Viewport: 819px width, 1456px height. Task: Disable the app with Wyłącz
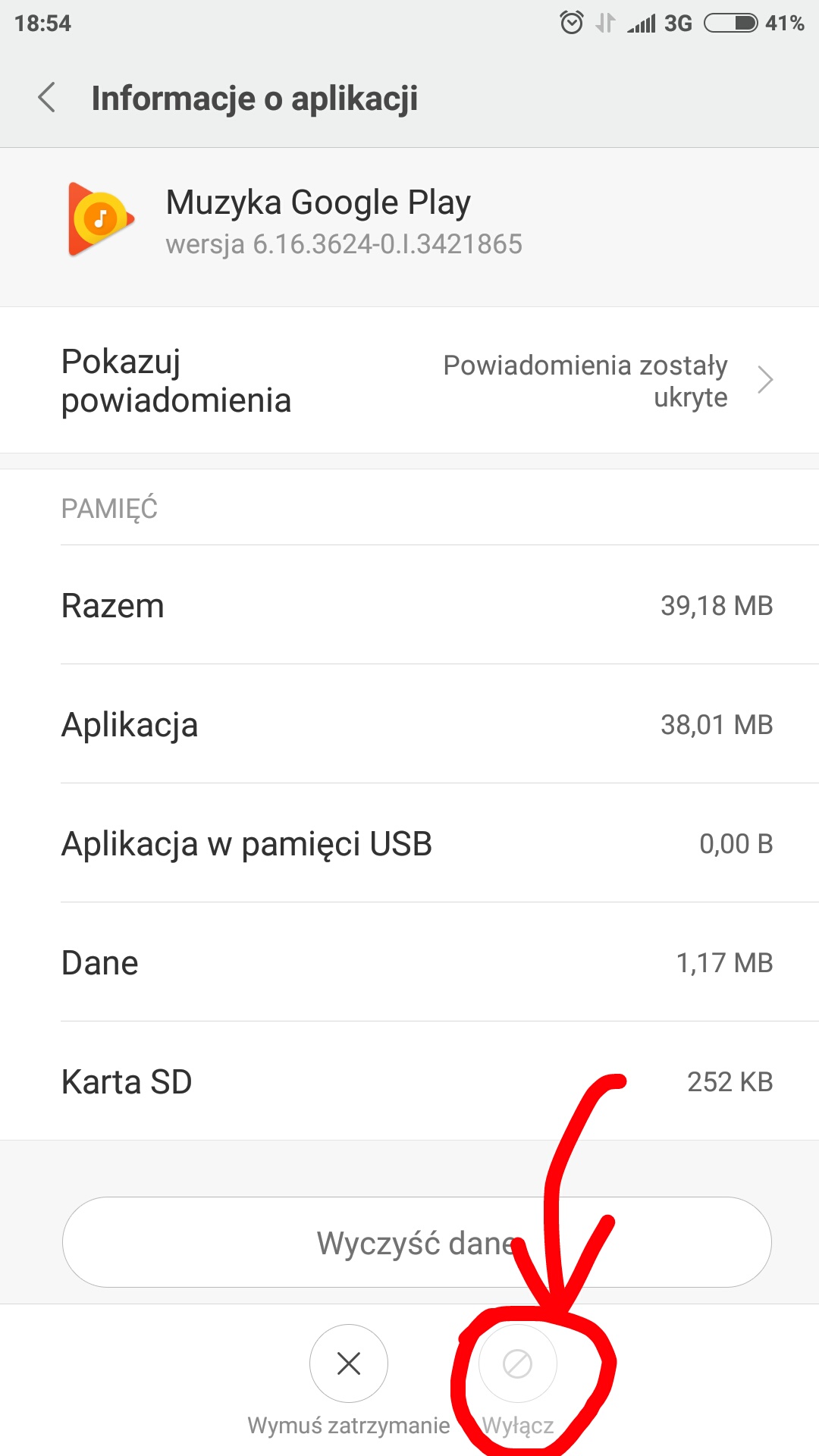tap(518, 1364)
